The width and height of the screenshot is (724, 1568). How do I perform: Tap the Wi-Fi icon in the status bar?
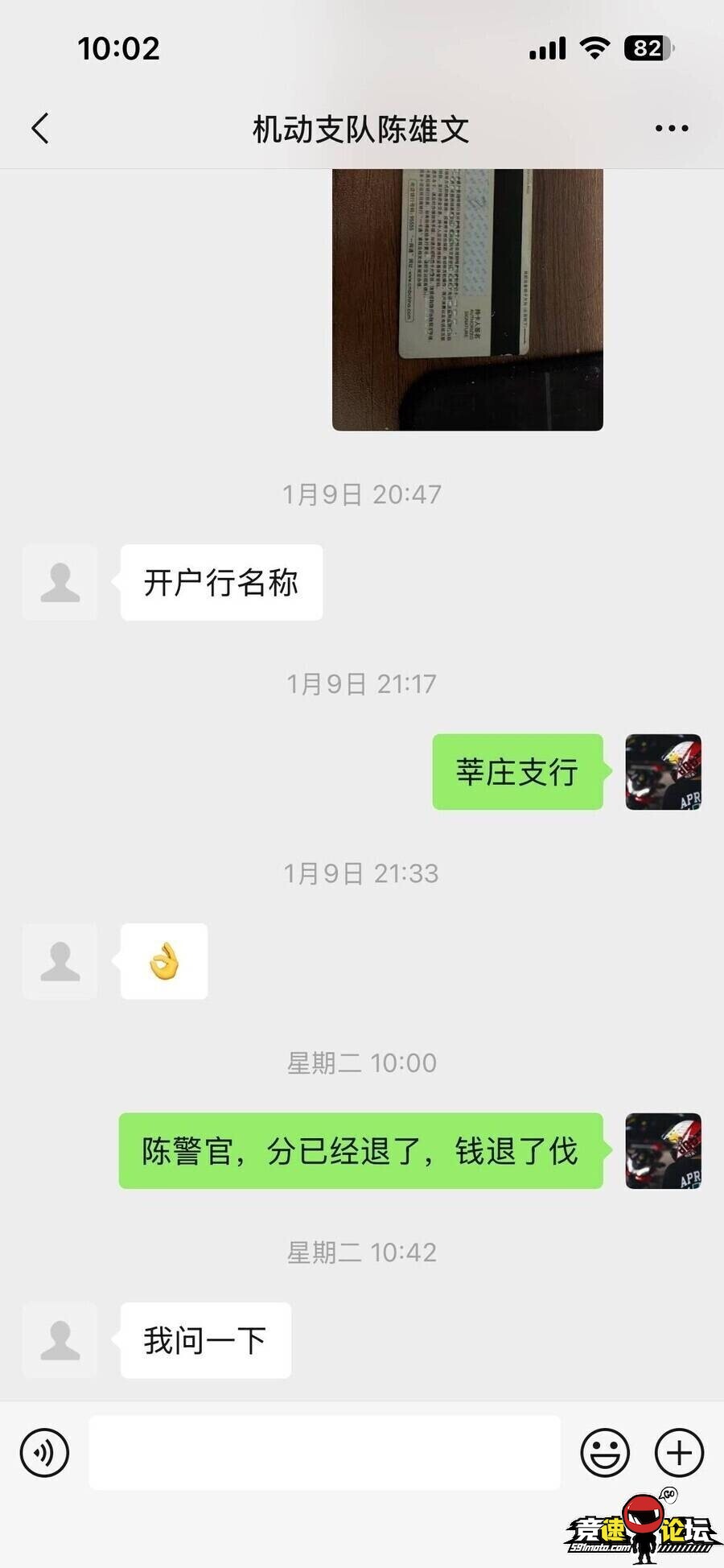click(593, 48)
